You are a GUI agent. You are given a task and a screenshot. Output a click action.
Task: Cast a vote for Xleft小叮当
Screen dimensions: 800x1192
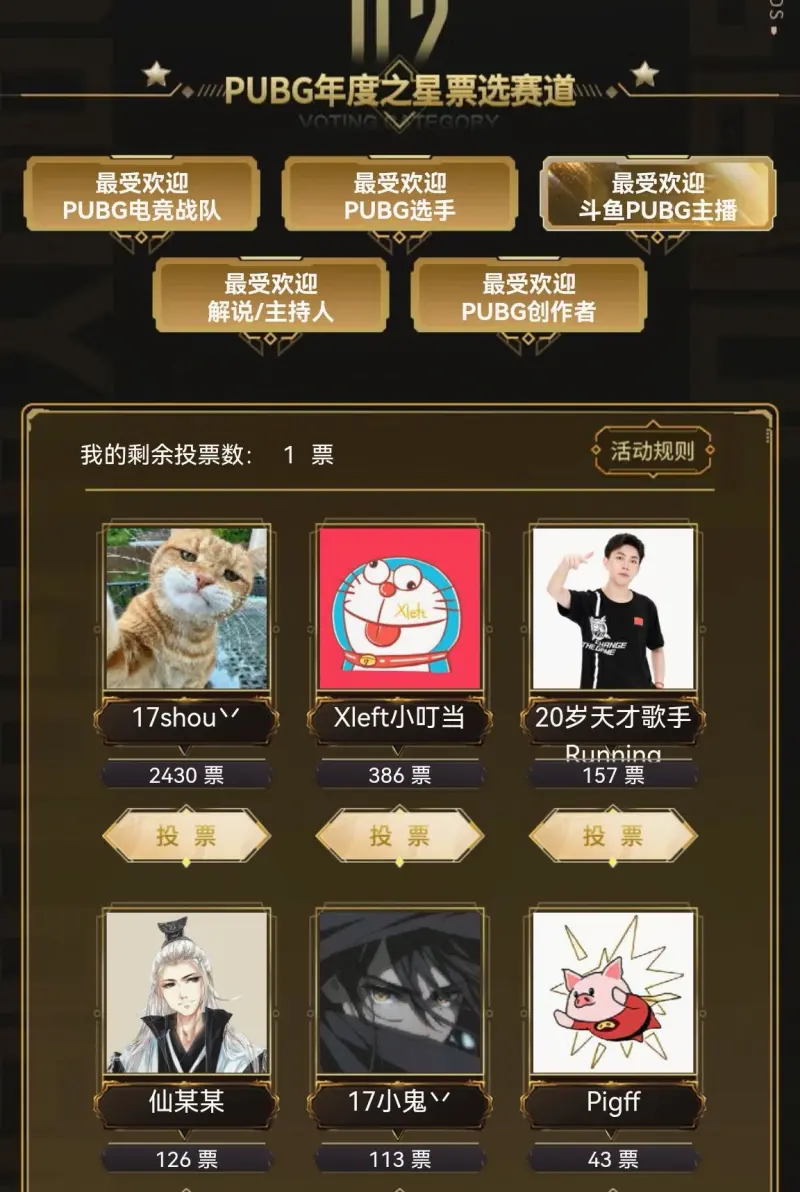(400, 836)
